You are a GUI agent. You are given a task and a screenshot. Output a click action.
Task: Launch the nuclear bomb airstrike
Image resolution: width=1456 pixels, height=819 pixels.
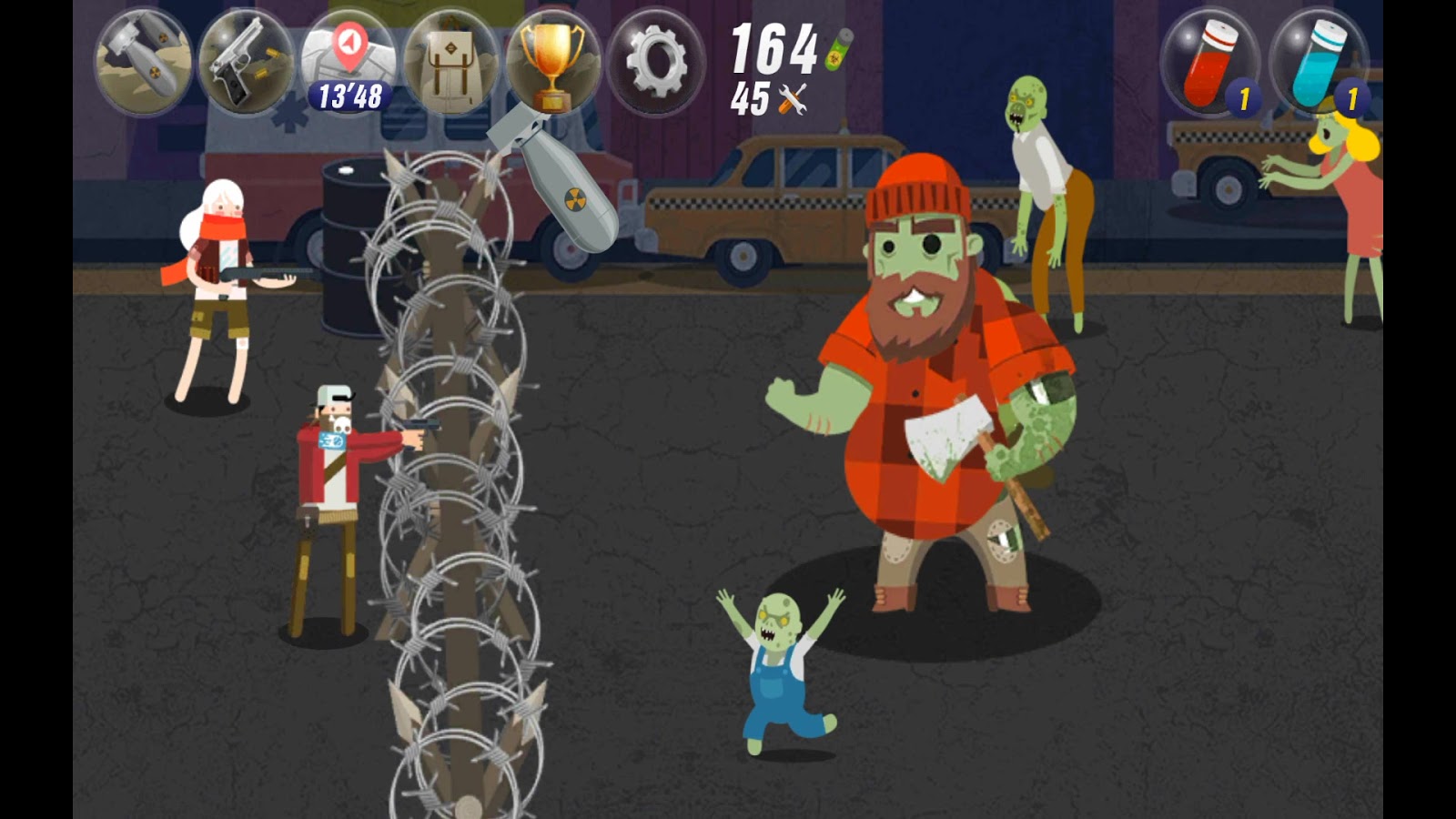click(143, 64)
